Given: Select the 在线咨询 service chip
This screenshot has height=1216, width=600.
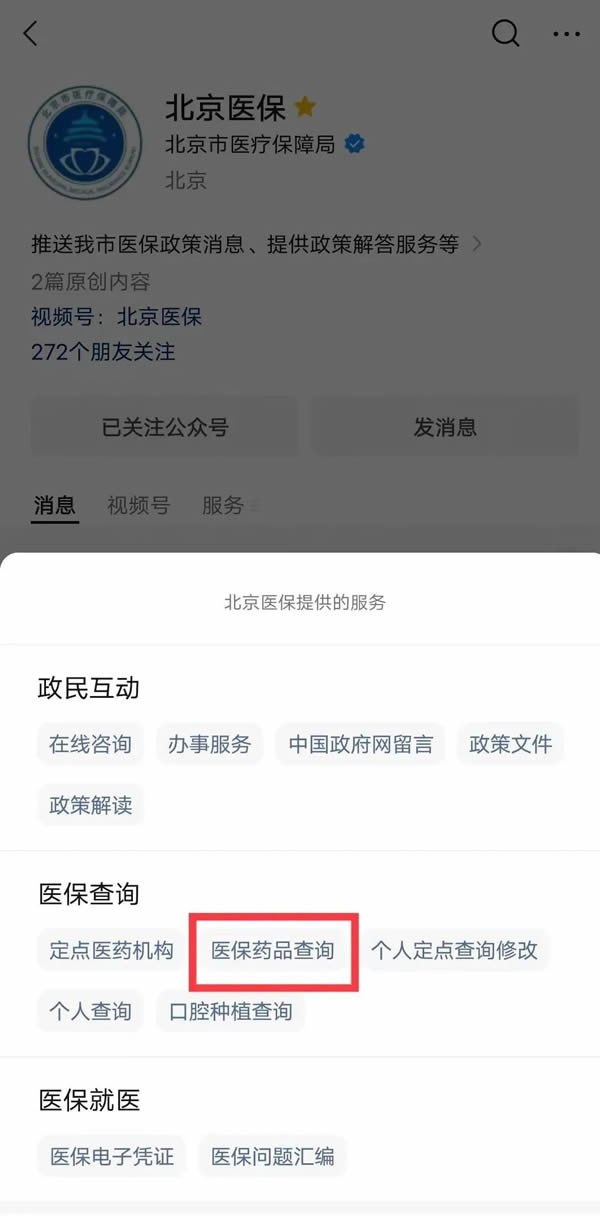Looking at the screenshot, I should [x=91, y=745].
